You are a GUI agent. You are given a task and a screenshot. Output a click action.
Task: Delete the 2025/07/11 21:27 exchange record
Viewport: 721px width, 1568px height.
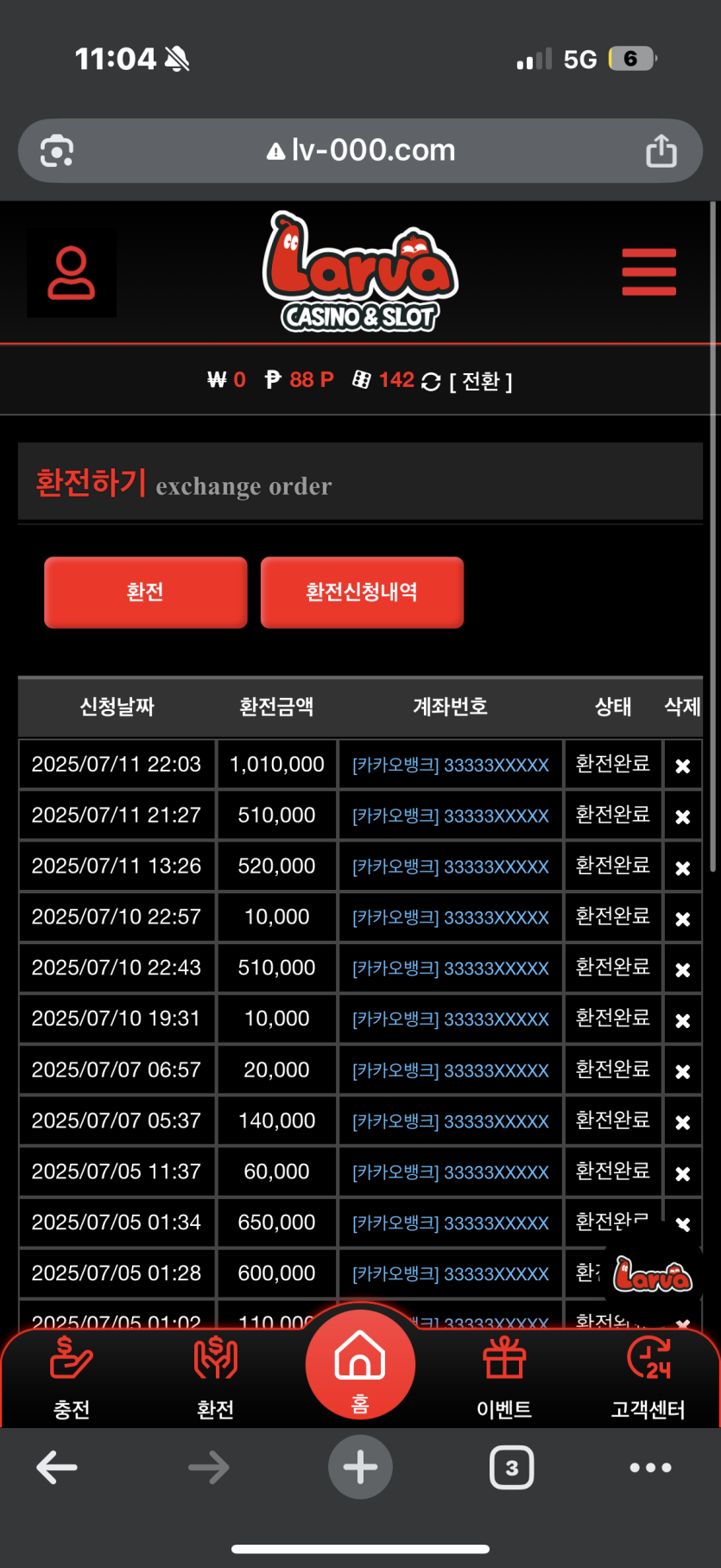[x=682, y=816]
